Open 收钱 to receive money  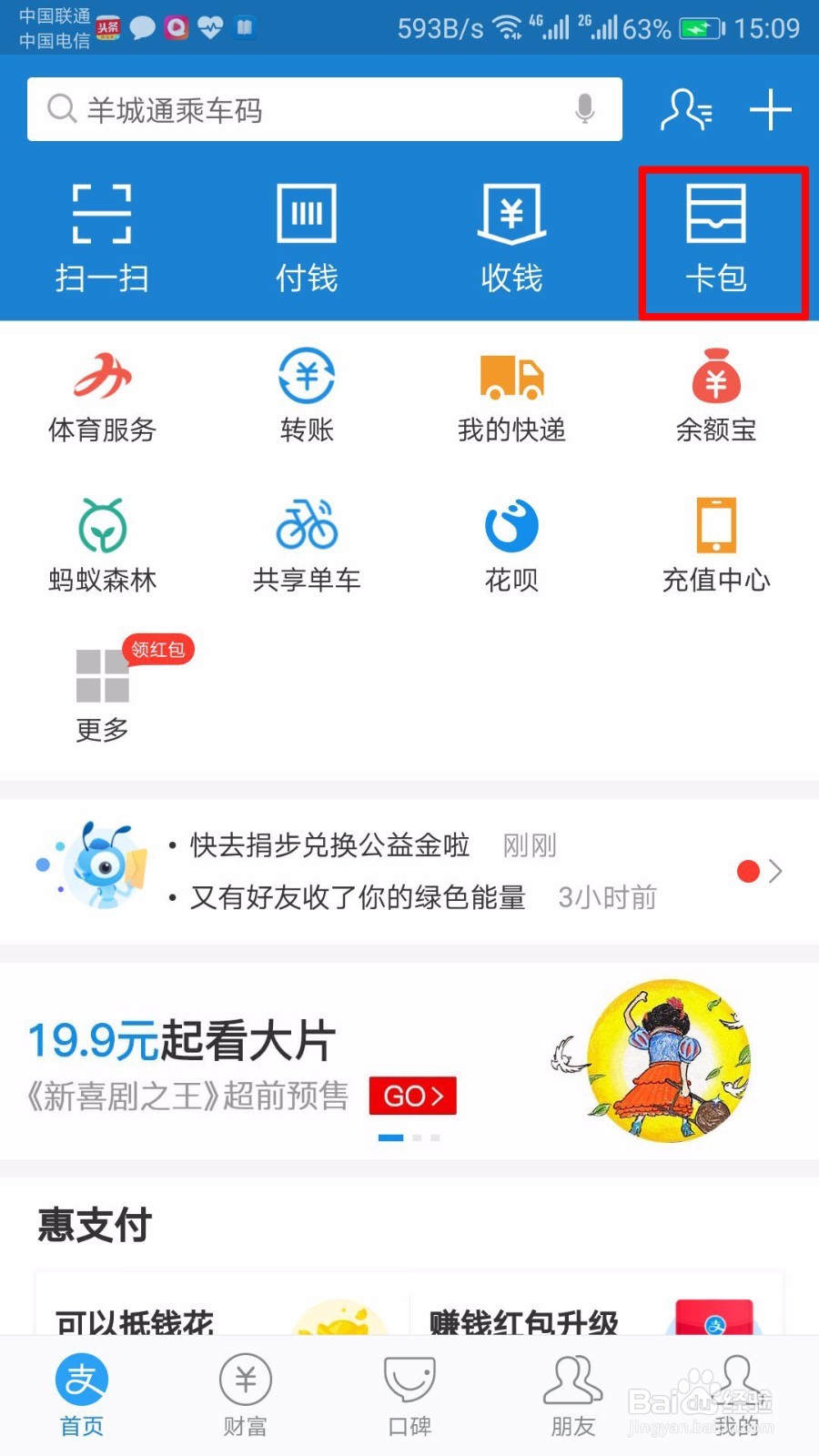point(511,237)
